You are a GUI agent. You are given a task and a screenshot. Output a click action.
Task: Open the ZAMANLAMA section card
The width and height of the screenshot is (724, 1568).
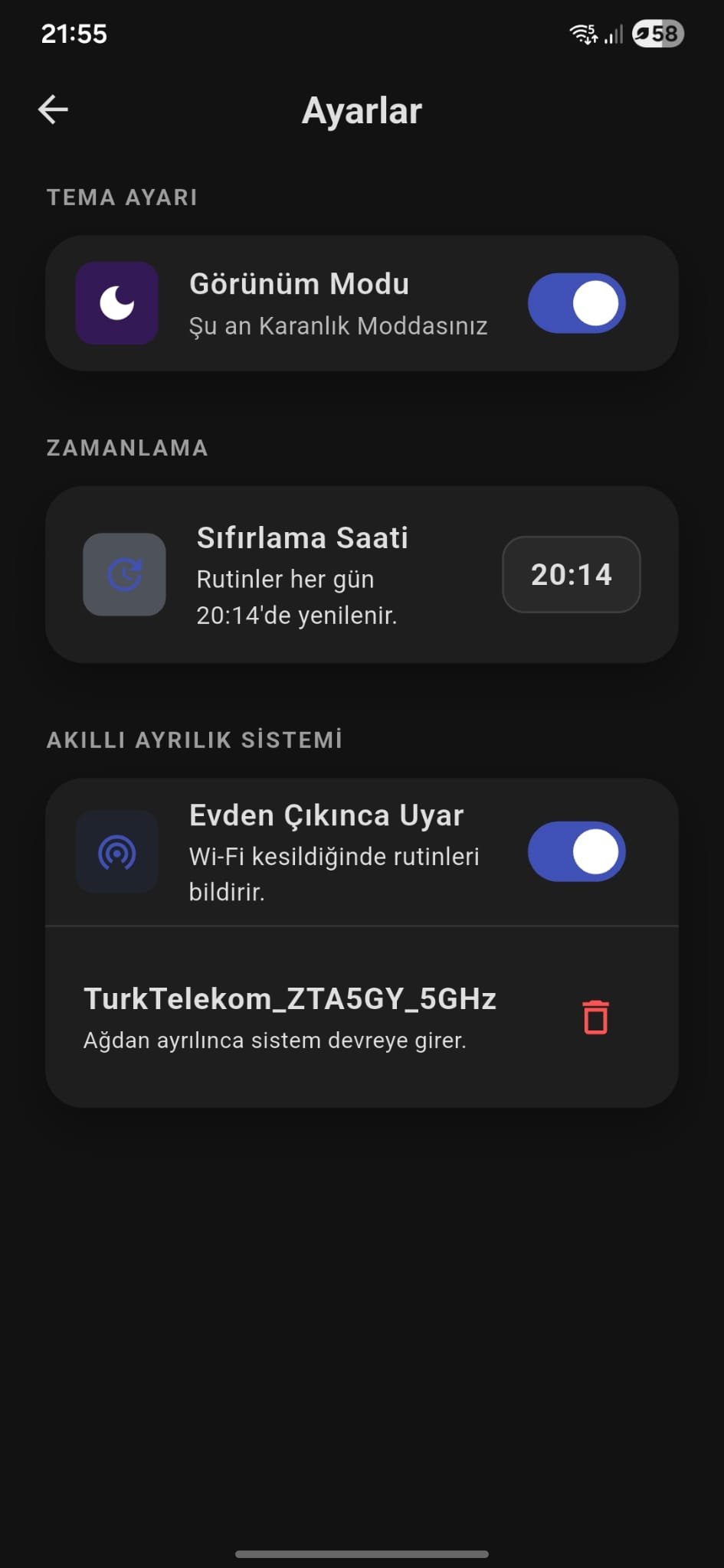click(362, 574)
